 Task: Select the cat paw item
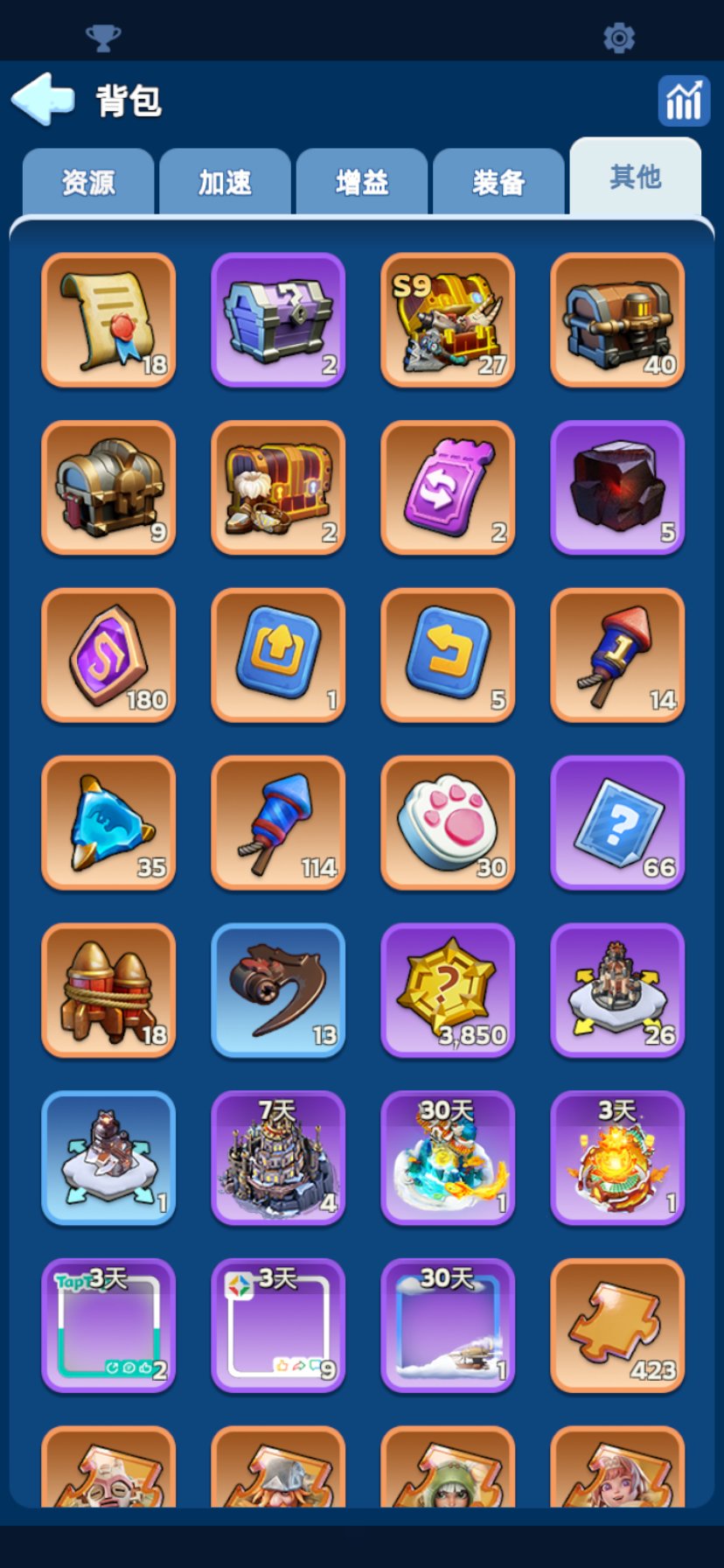[x=448, y=823]
